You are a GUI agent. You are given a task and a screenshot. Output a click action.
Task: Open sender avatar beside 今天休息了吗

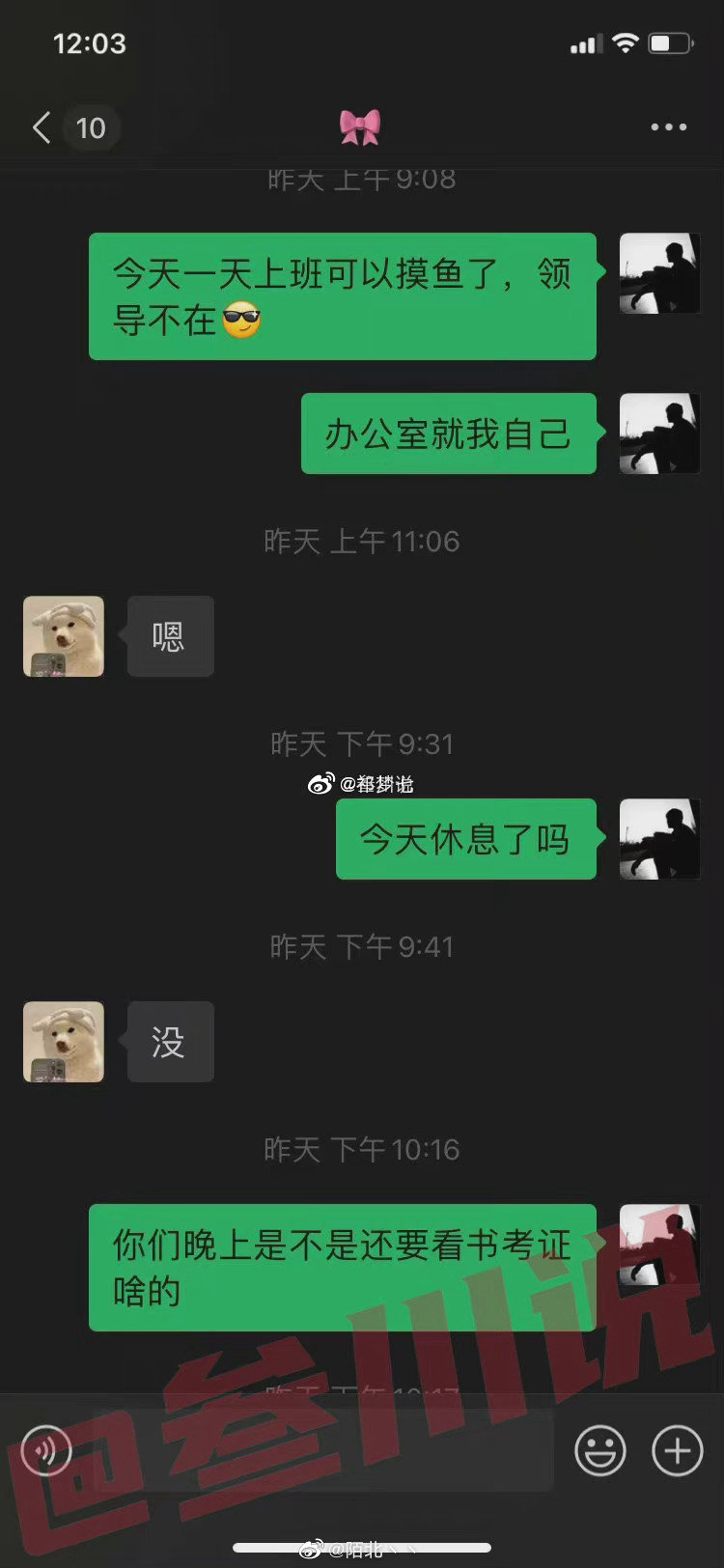coord(659,839)
